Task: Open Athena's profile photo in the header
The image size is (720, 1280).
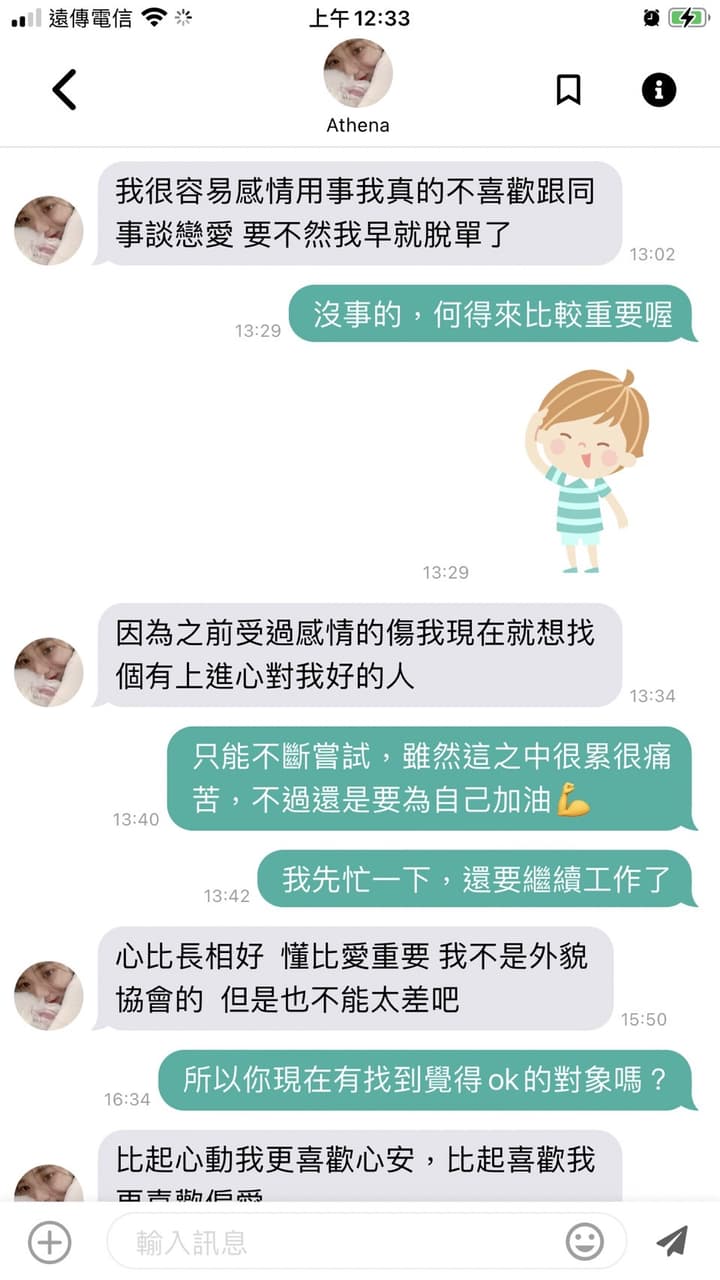Action: [358, 73]
